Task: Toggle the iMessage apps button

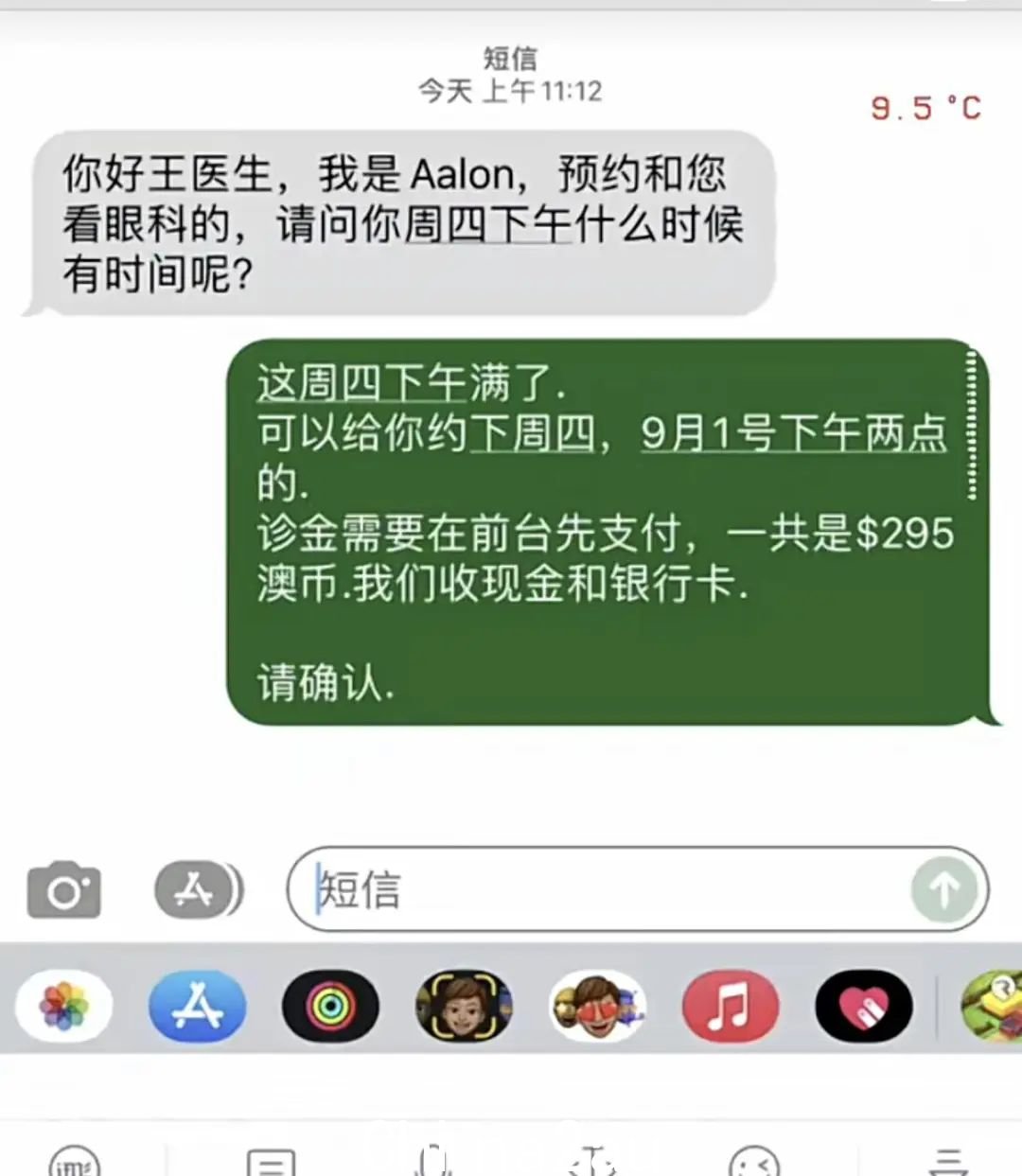Action: tap(198, 889)
